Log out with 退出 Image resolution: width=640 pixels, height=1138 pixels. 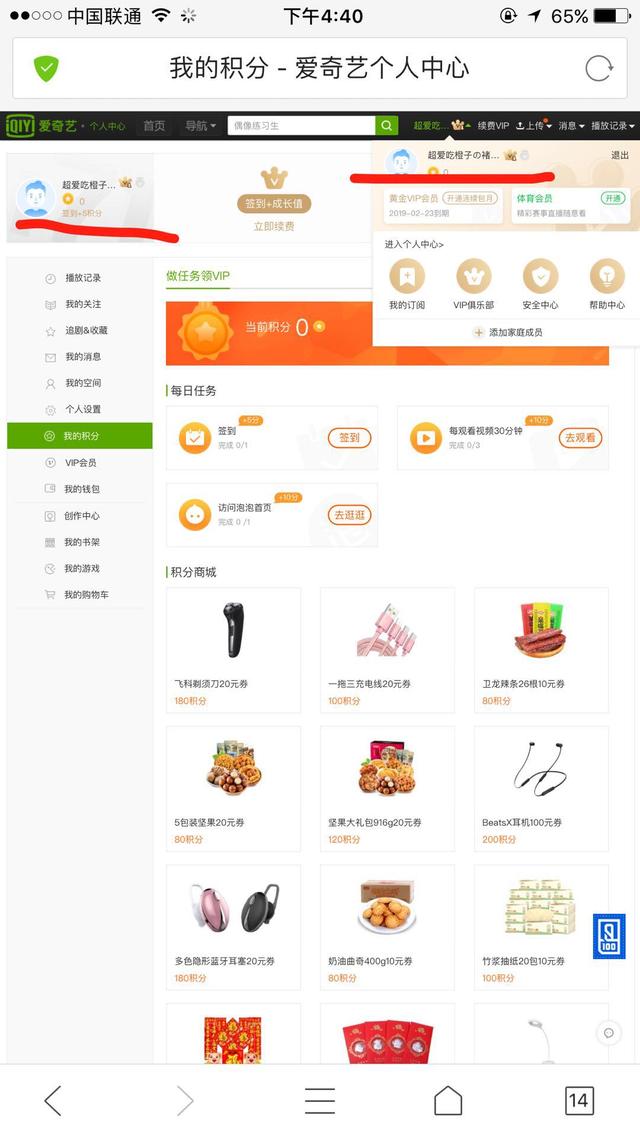click(x=620, y=155)
